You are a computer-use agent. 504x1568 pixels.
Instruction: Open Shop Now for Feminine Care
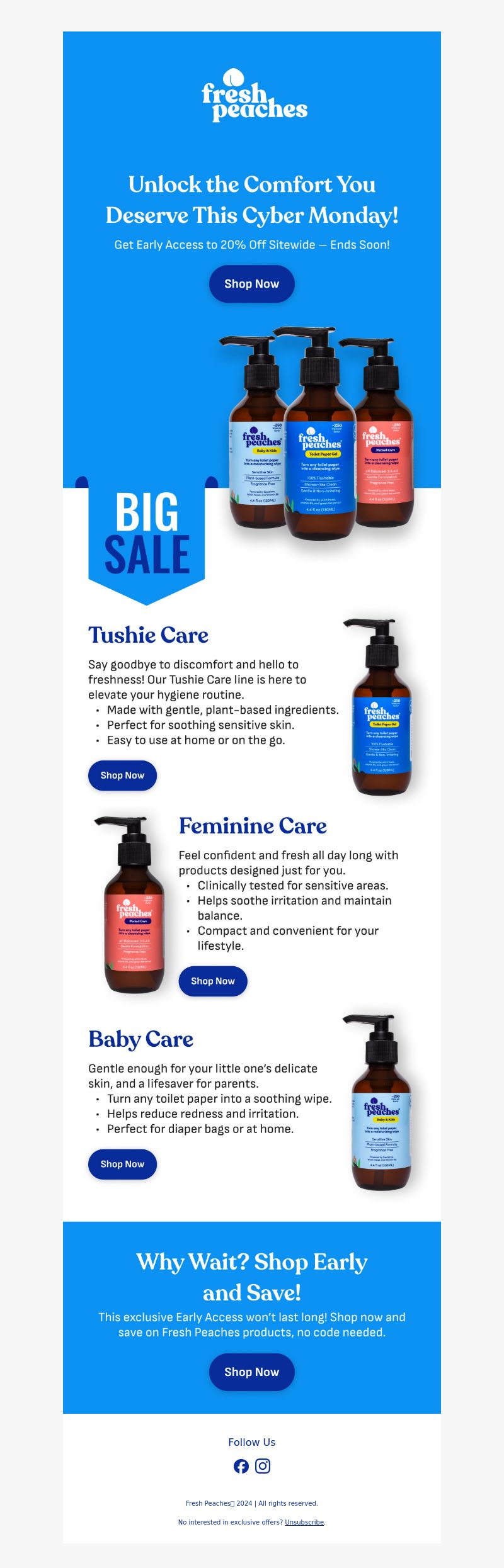[x=213, y=981]
